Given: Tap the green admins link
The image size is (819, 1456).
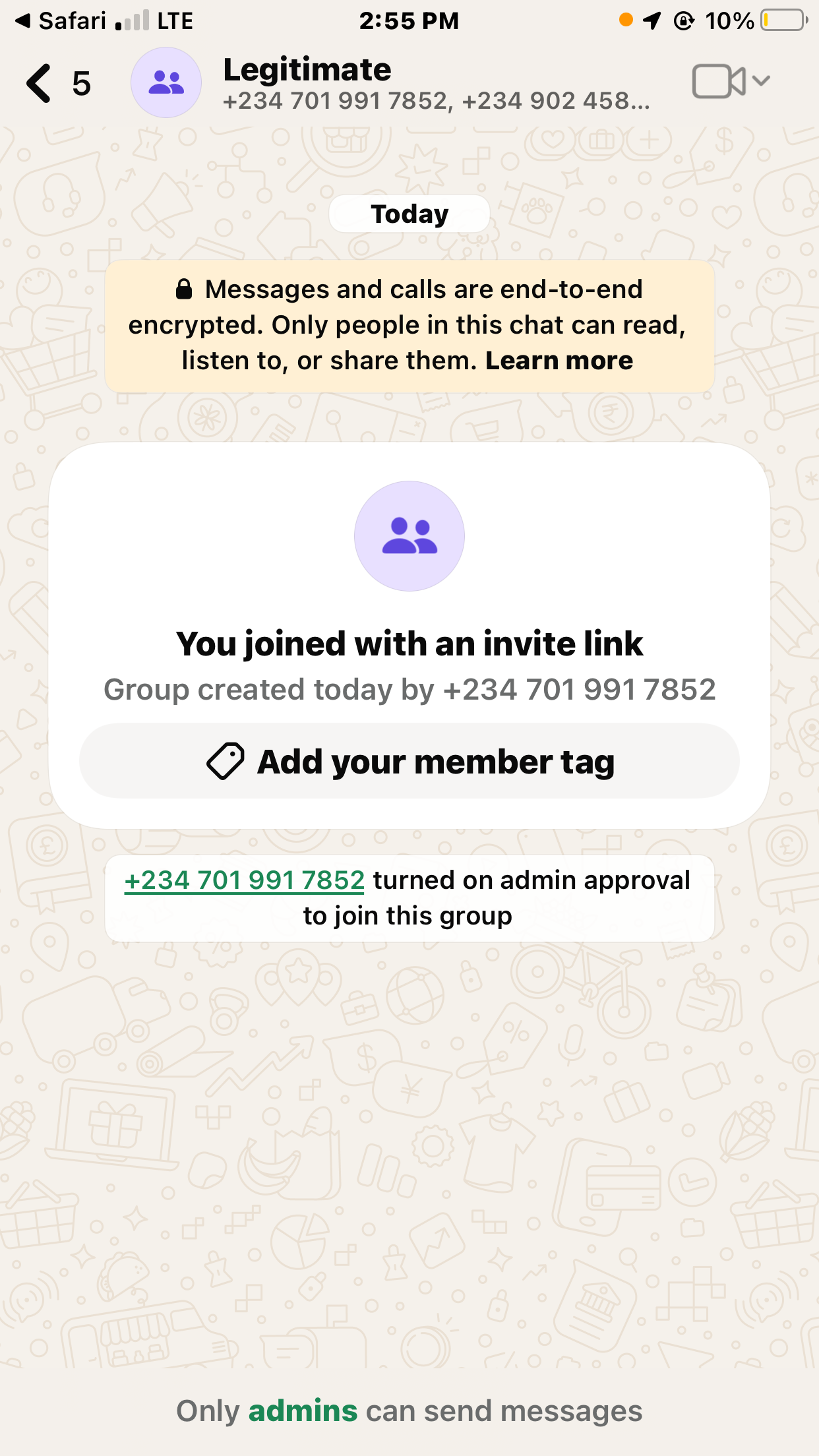Looking at the screenshot, I should coord(303,1411).
